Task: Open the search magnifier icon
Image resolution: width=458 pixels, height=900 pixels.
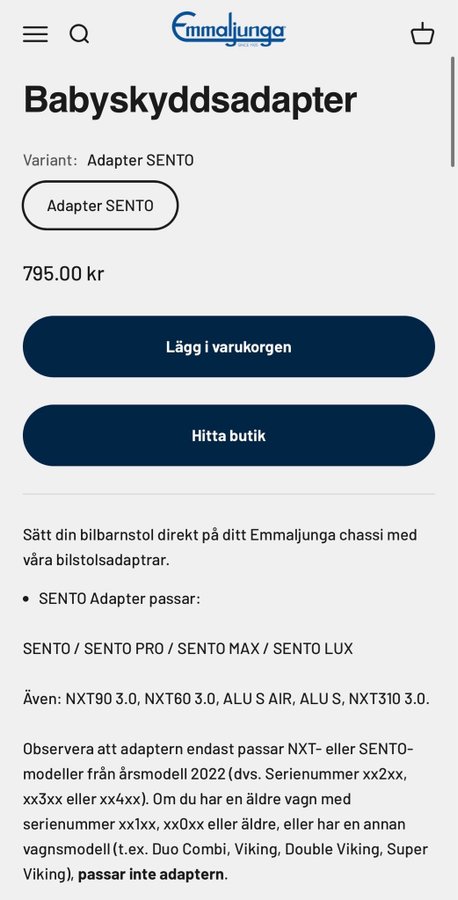Action: [x=79, y=34]
